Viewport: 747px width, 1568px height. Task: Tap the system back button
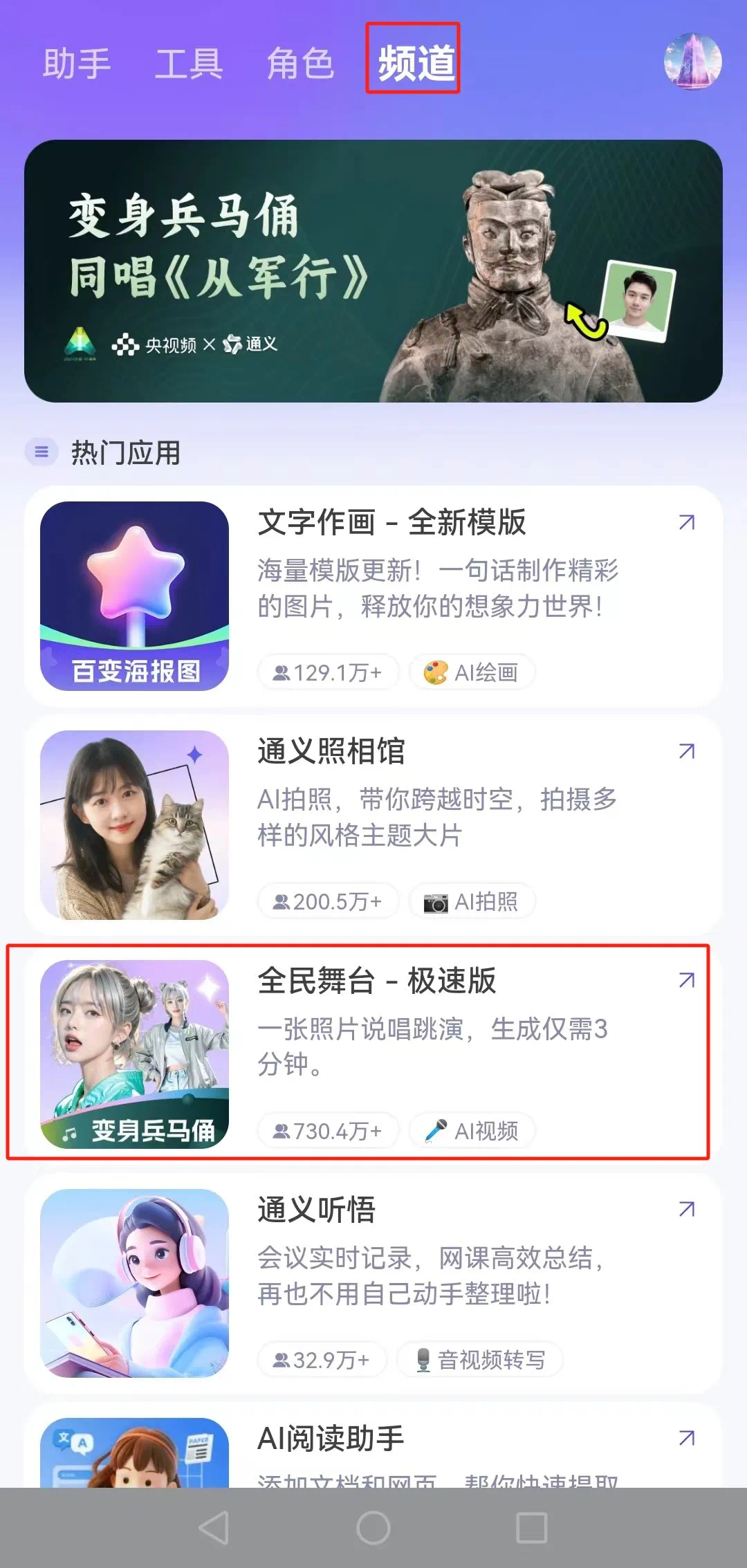coord(214,1528)
